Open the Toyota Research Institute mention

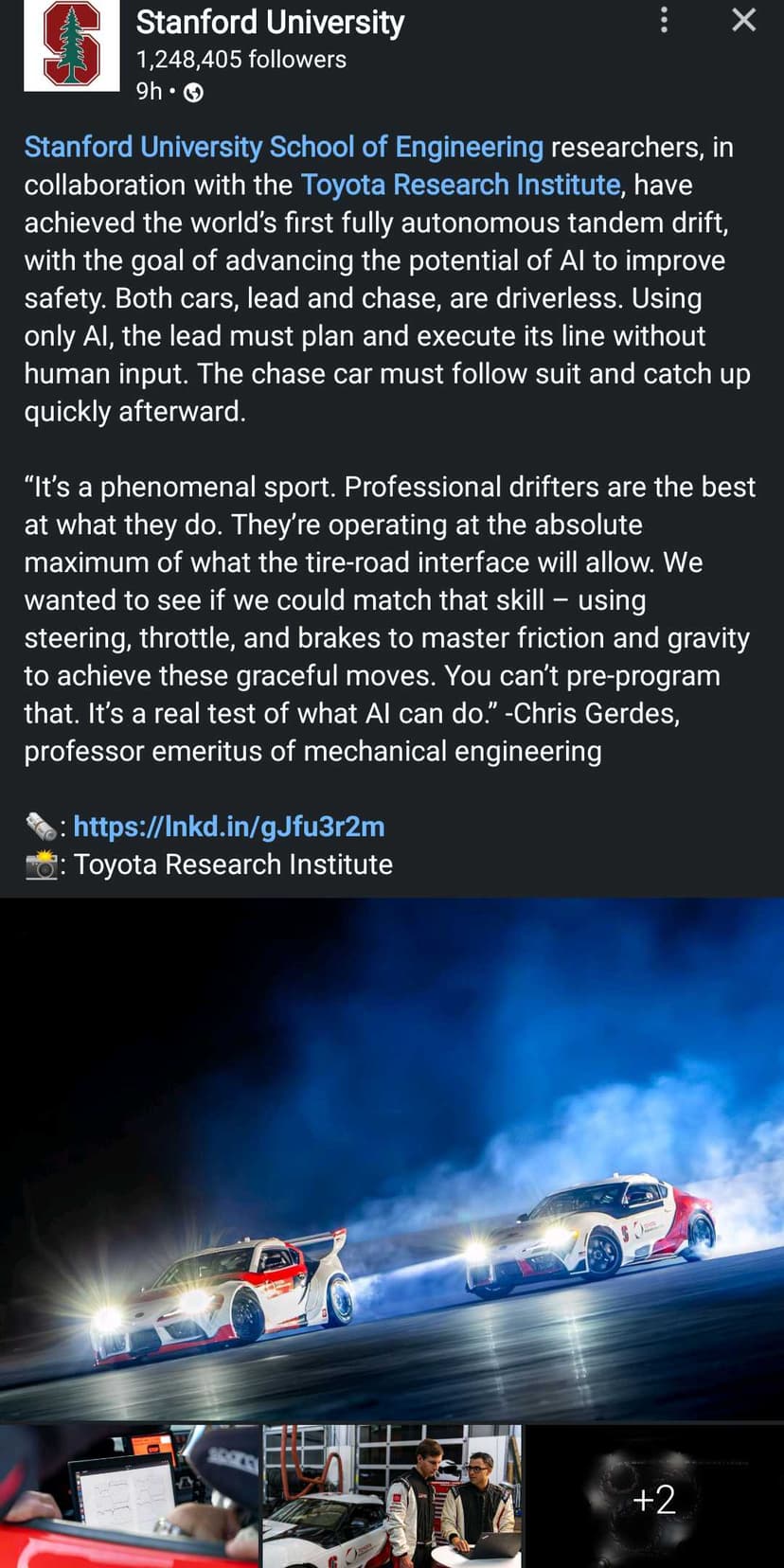(x=460, y=185)
